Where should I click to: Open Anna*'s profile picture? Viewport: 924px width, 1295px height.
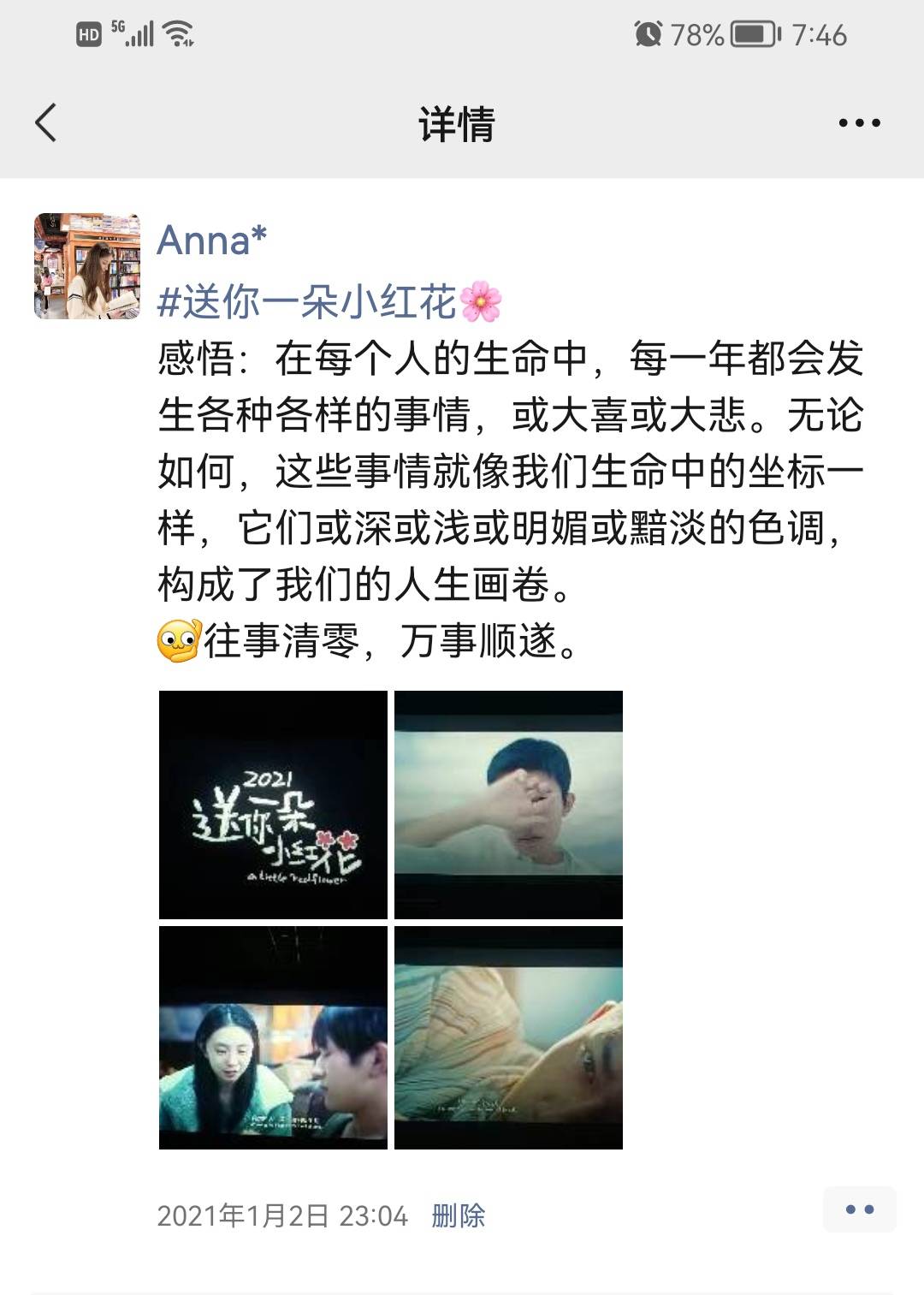click(86, 266)
